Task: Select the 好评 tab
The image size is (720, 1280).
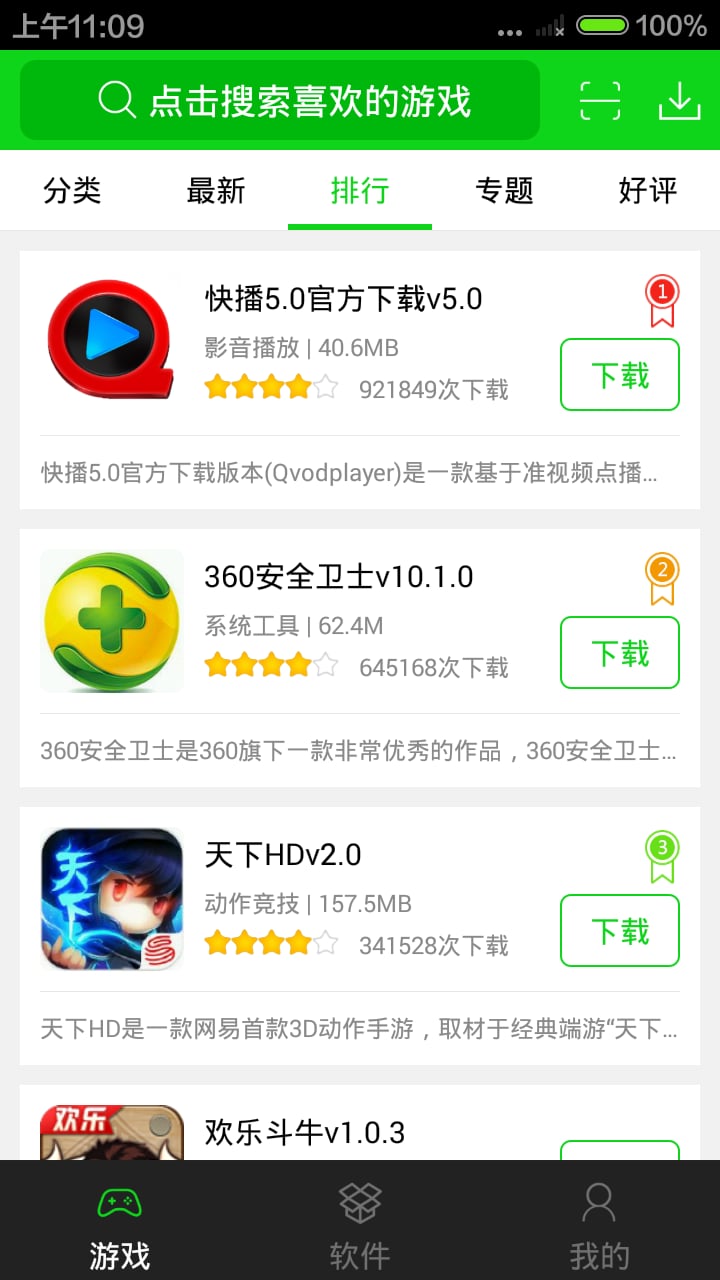Action: coord(648,190)
